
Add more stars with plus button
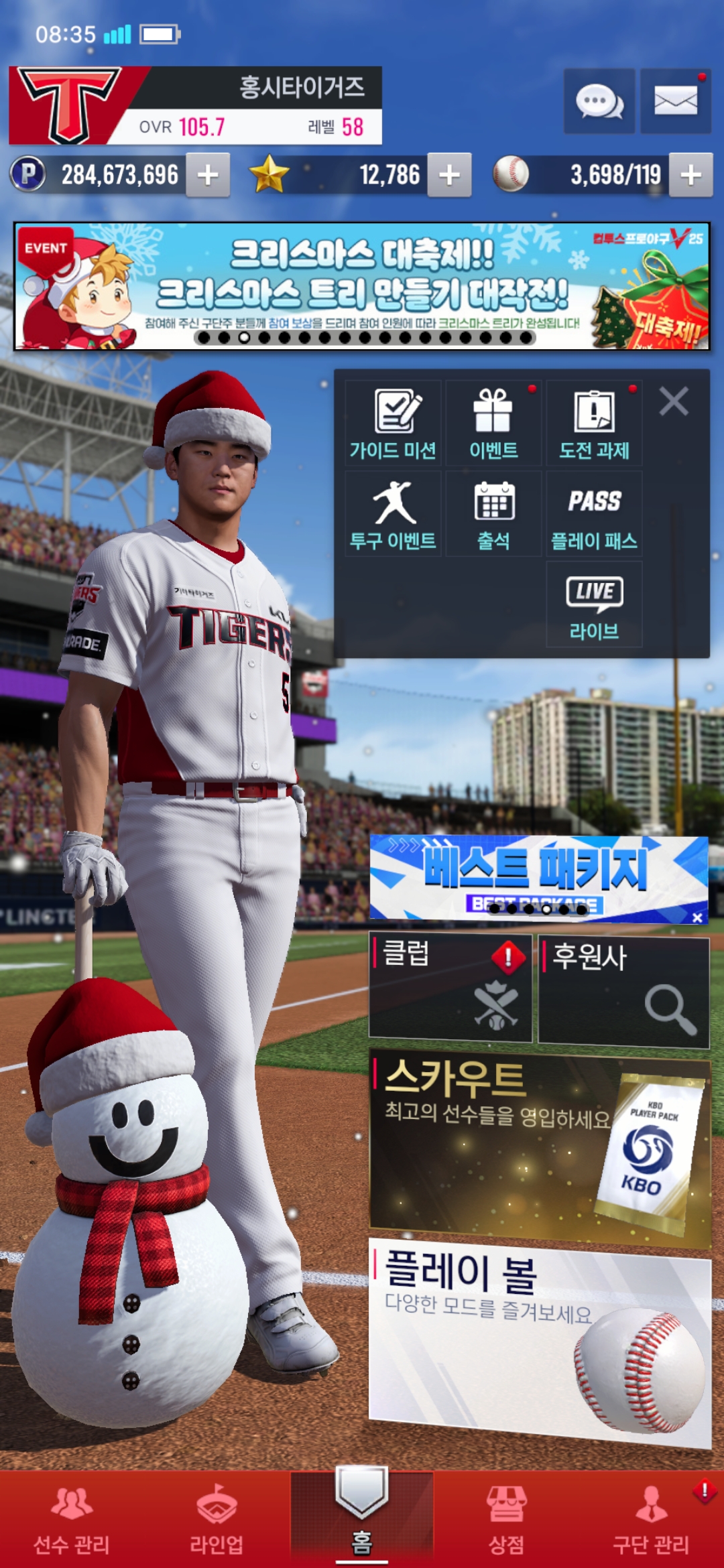pyautogui.click(x=449, y=176)
